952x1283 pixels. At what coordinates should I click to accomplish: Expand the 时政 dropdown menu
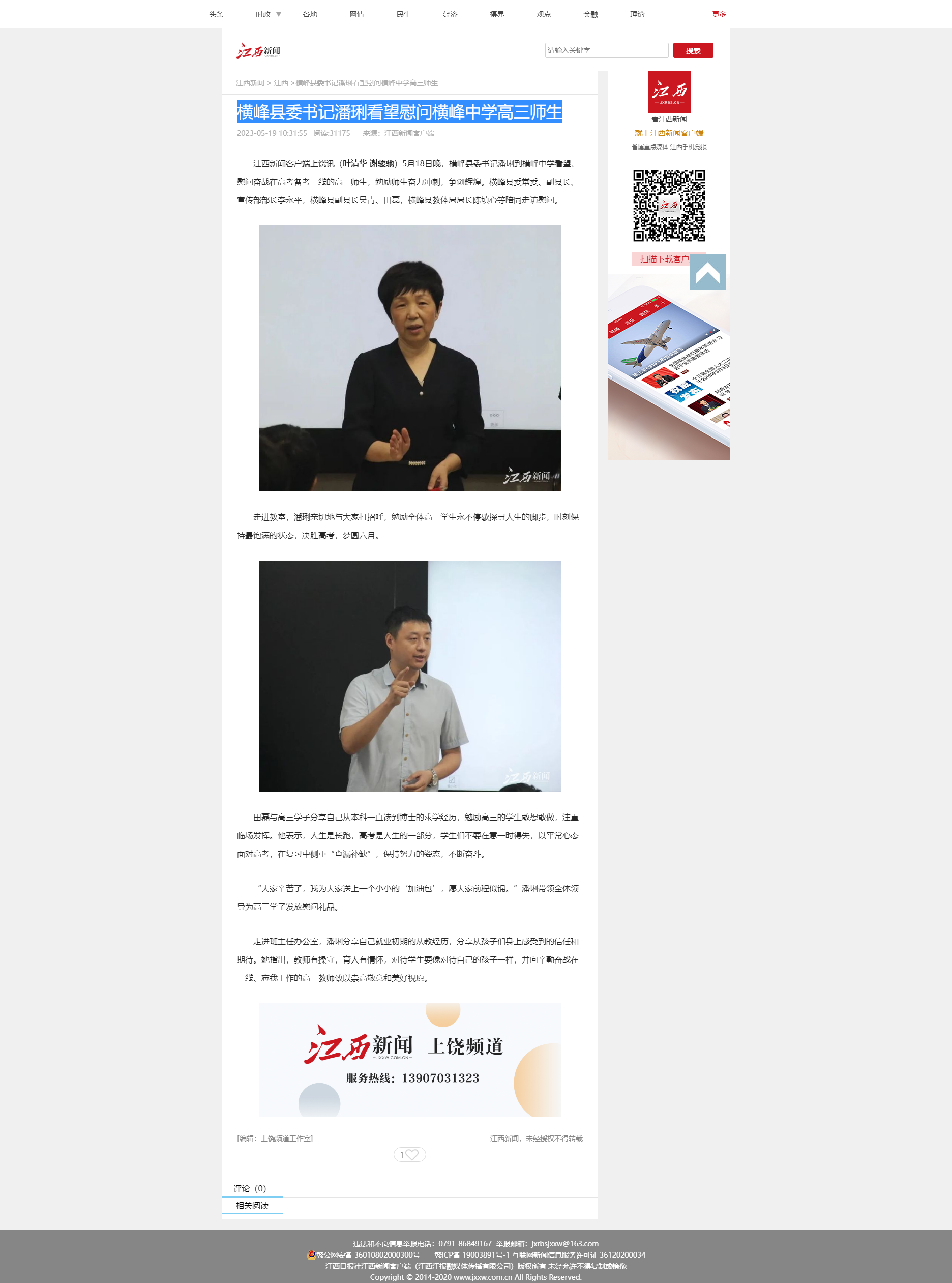pyautogui.click(x=278, y=14)
